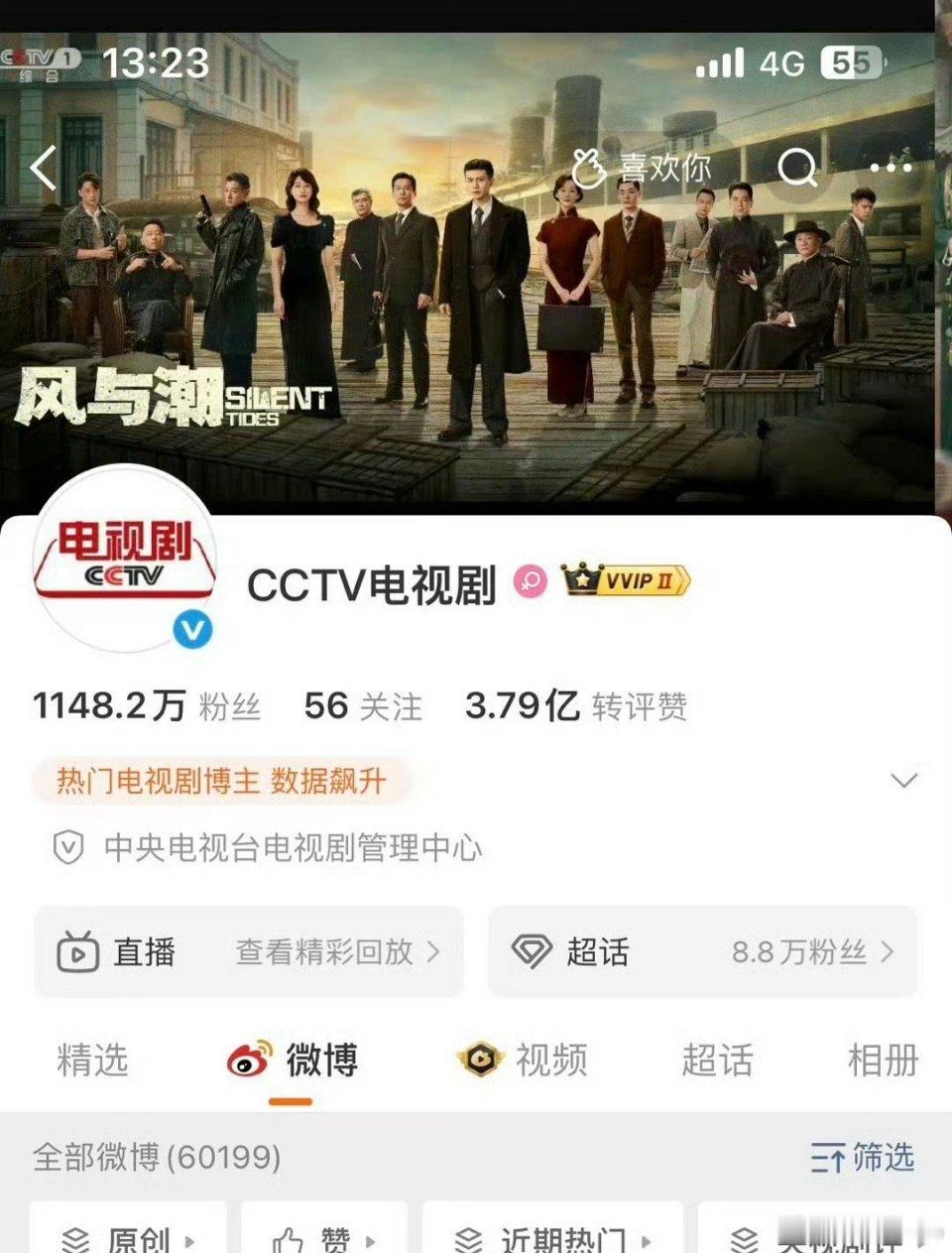Switch to the 相册 tab
Screen dimensions: 952x1253
[884, 1061]
